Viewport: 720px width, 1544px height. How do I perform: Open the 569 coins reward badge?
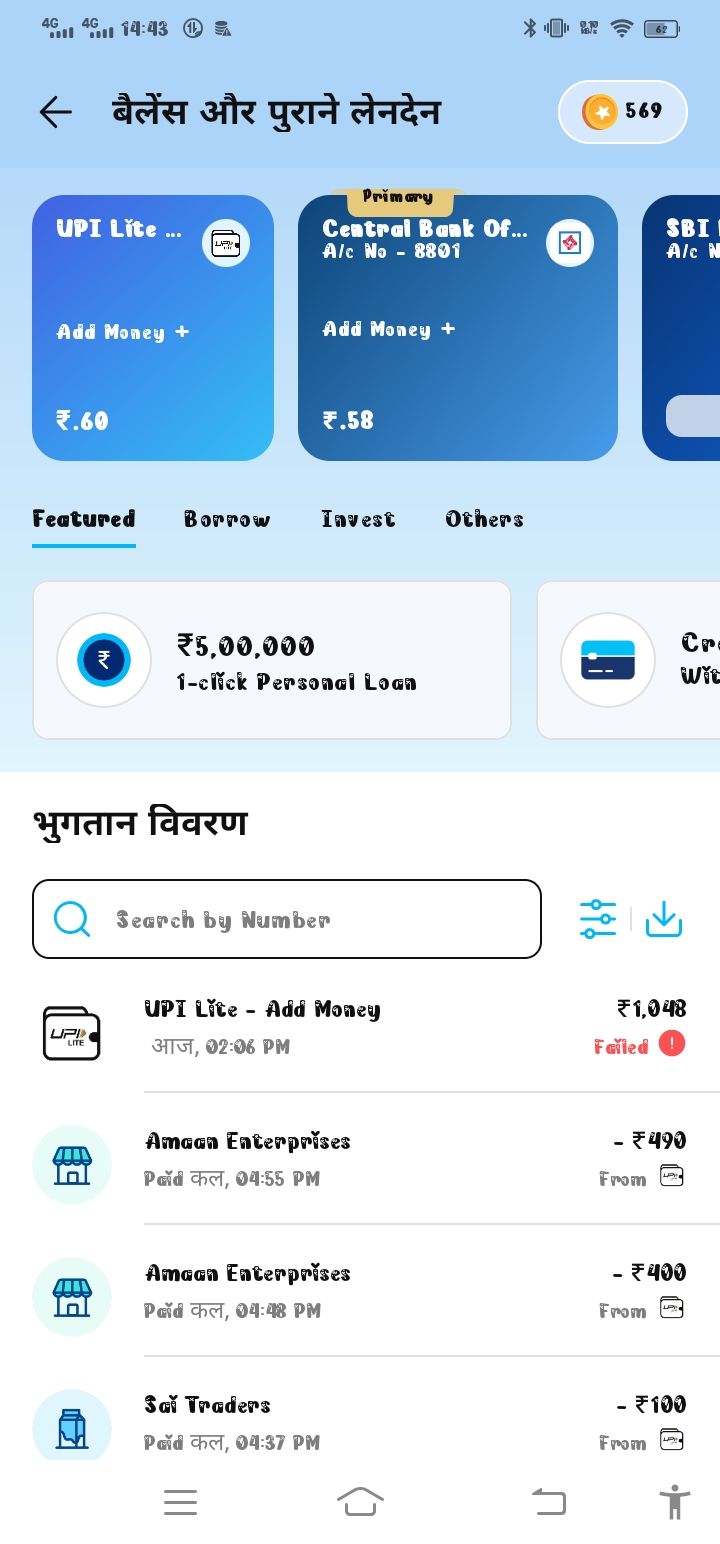point(622,112)
